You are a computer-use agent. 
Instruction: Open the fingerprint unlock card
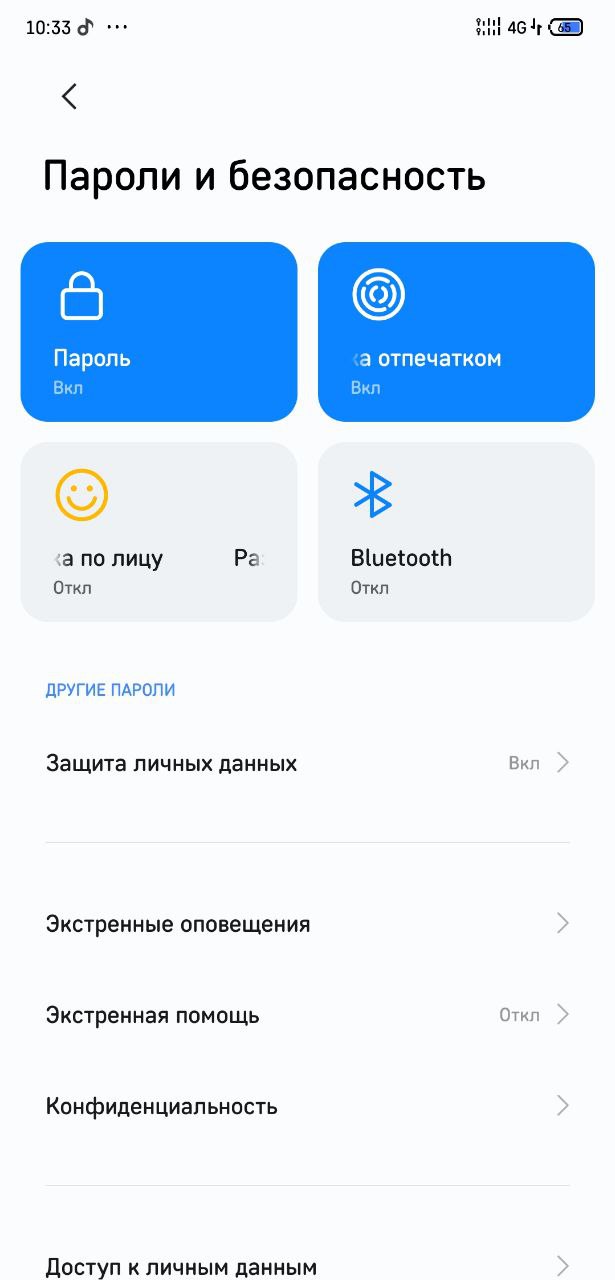pyautogui.click(x=456, y=332)
